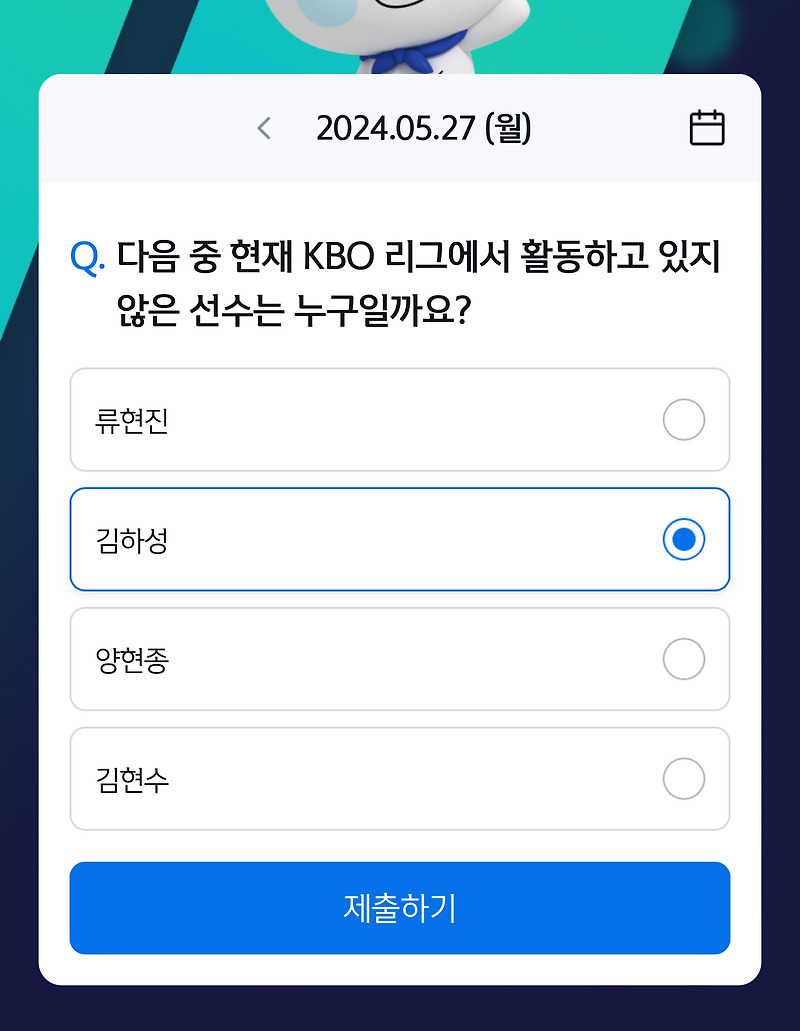Expand the calendar from the header icon
The width and height of the screenshot is (800, 1031).
click(707, 128)
